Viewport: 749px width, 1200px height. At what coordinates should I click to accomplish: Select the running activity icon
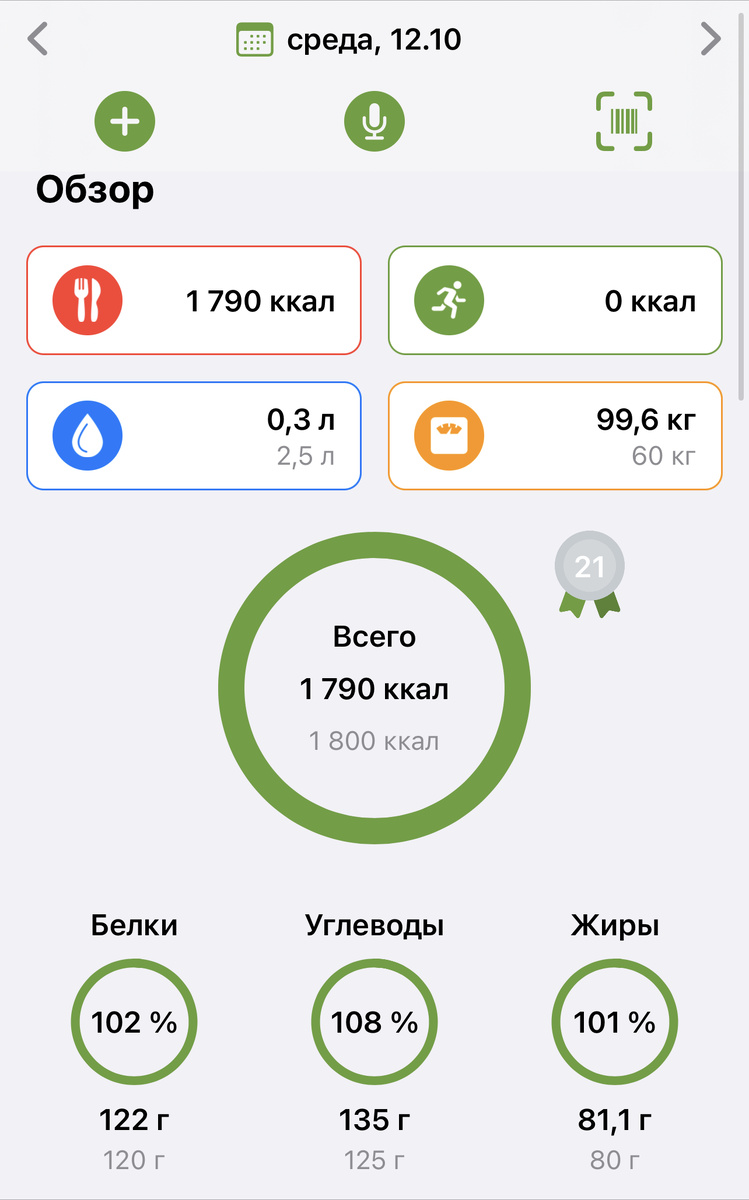coord(449,300)
